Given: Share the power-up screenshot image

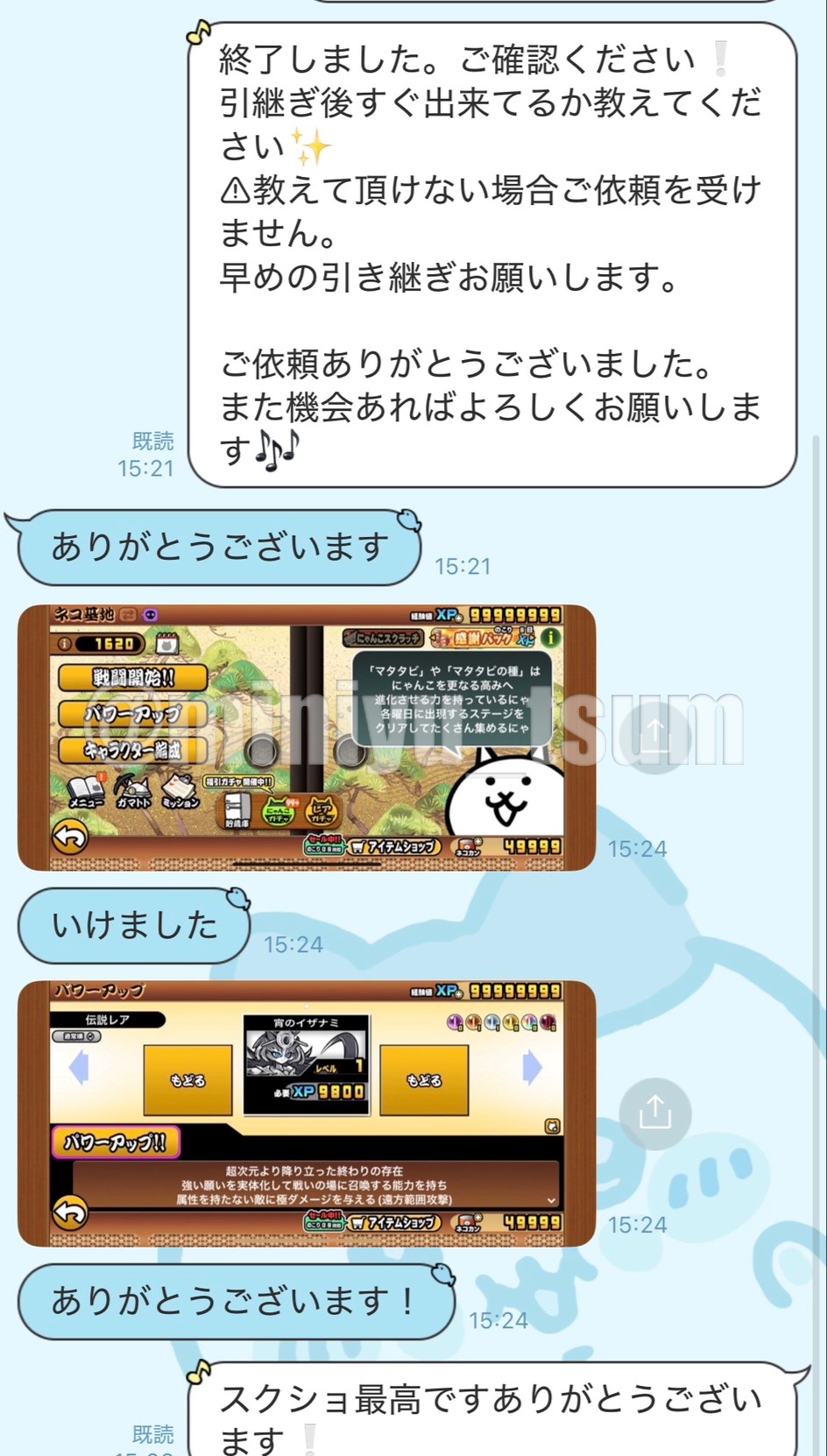Looking at the screenshot, I should click(654, 1113).
